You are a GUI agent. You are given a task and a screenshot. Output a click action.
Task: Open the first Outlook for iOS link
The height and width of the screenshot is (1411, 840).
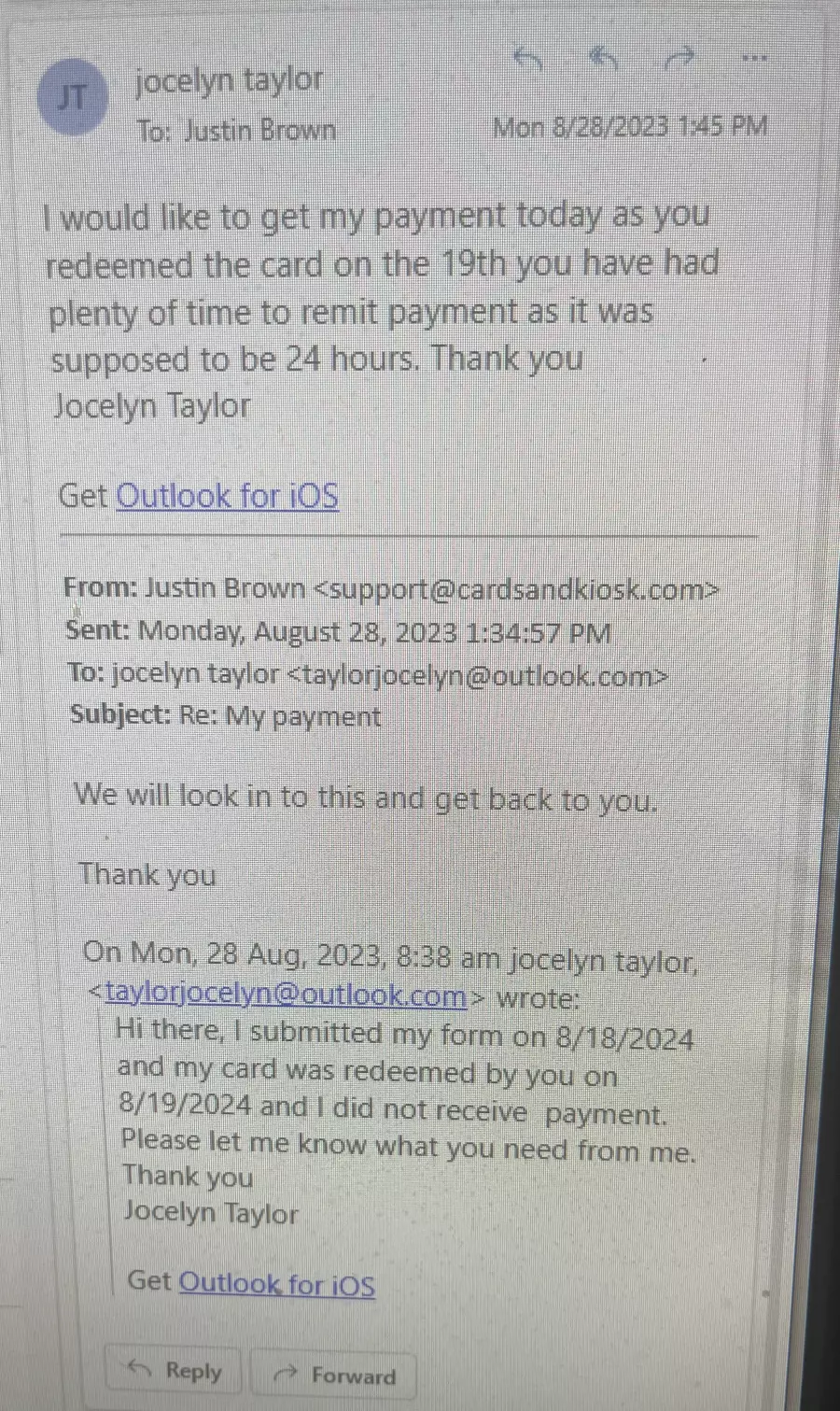[227, 496]
